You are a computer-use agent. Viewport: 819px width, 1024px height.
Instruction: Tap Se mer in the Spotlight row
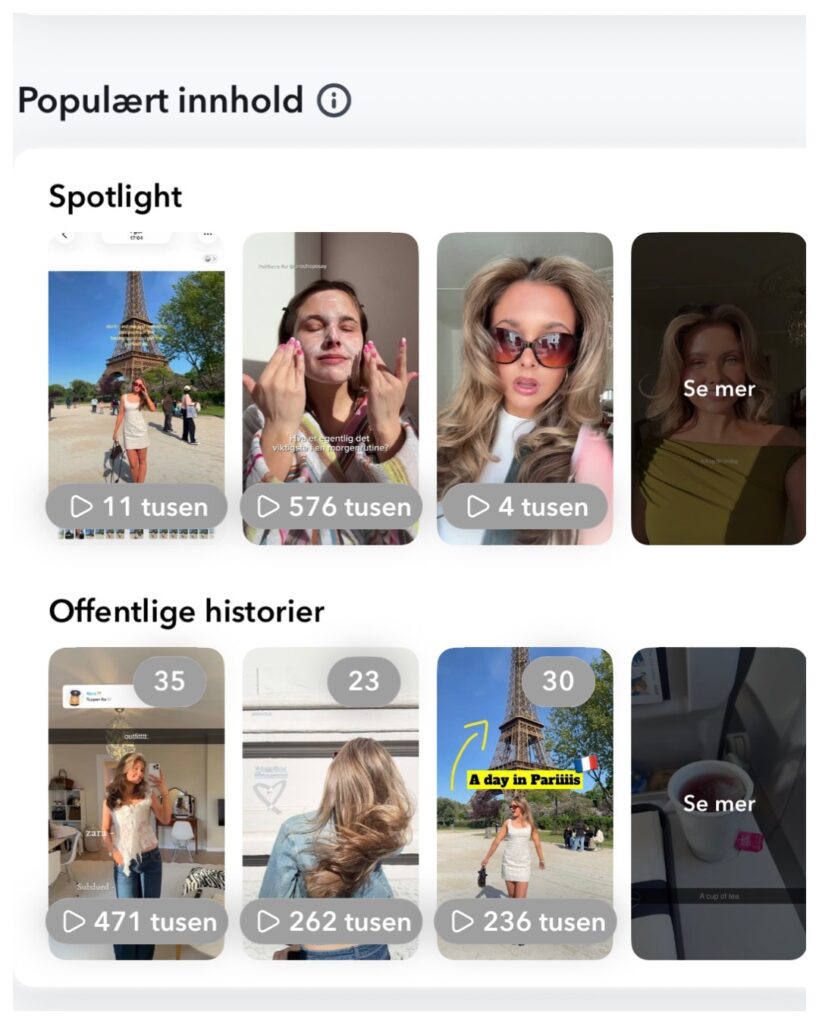[x=718, y=388]
